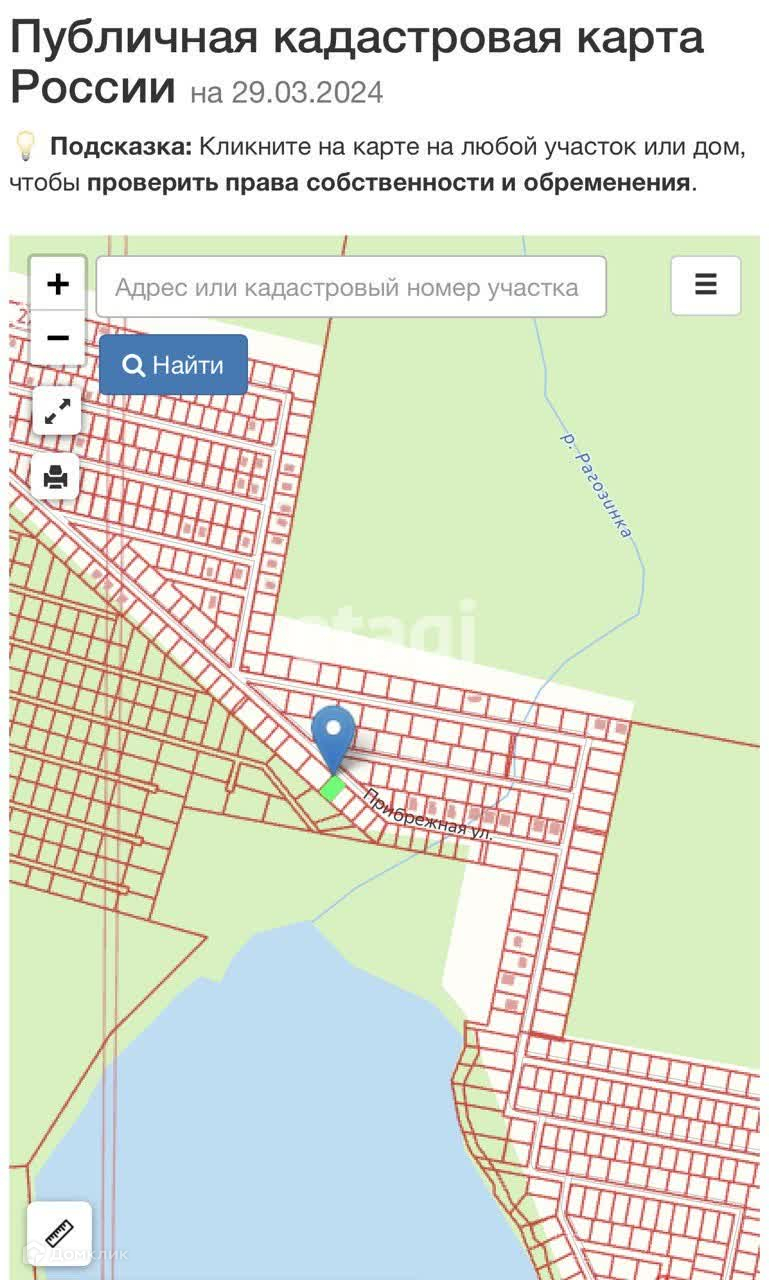The height and width of the screenshot is (1280, 769).
Task: Zoom out the map with minus button
Action: [x=57, y=338]
